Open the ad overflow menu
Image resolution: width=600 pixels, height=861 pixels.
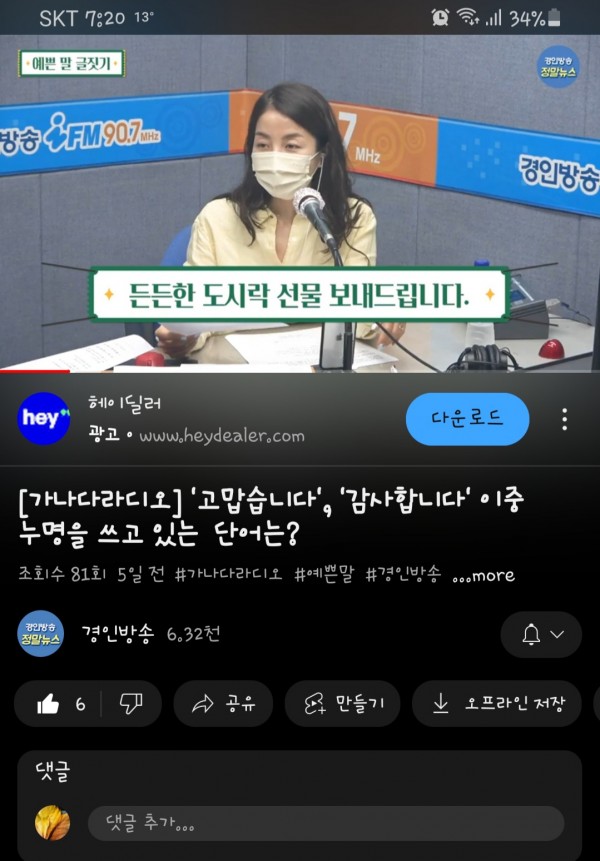pos(565,419)
